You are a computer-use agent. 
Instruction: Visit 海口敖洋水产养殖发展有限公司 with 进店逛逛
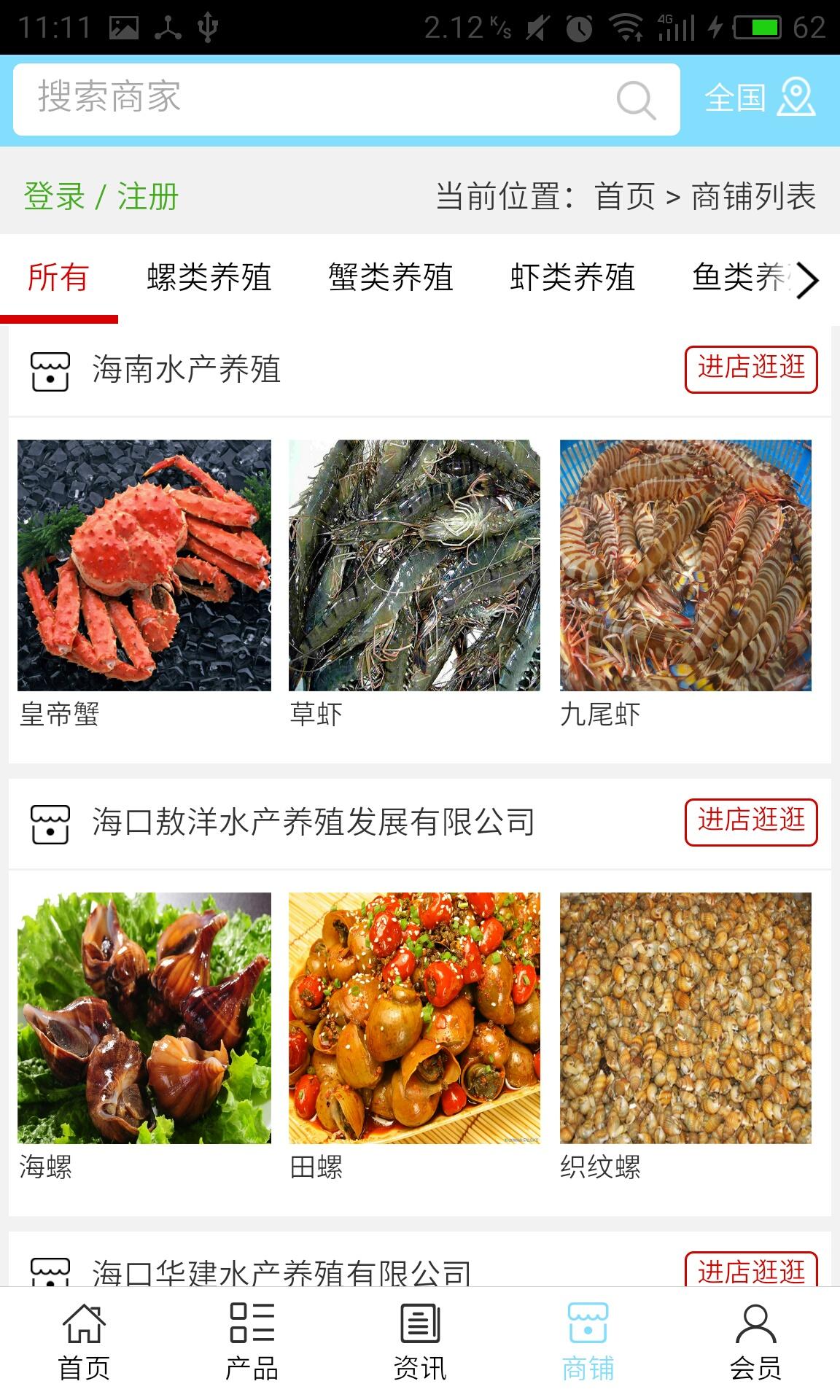tap(751, 822)
